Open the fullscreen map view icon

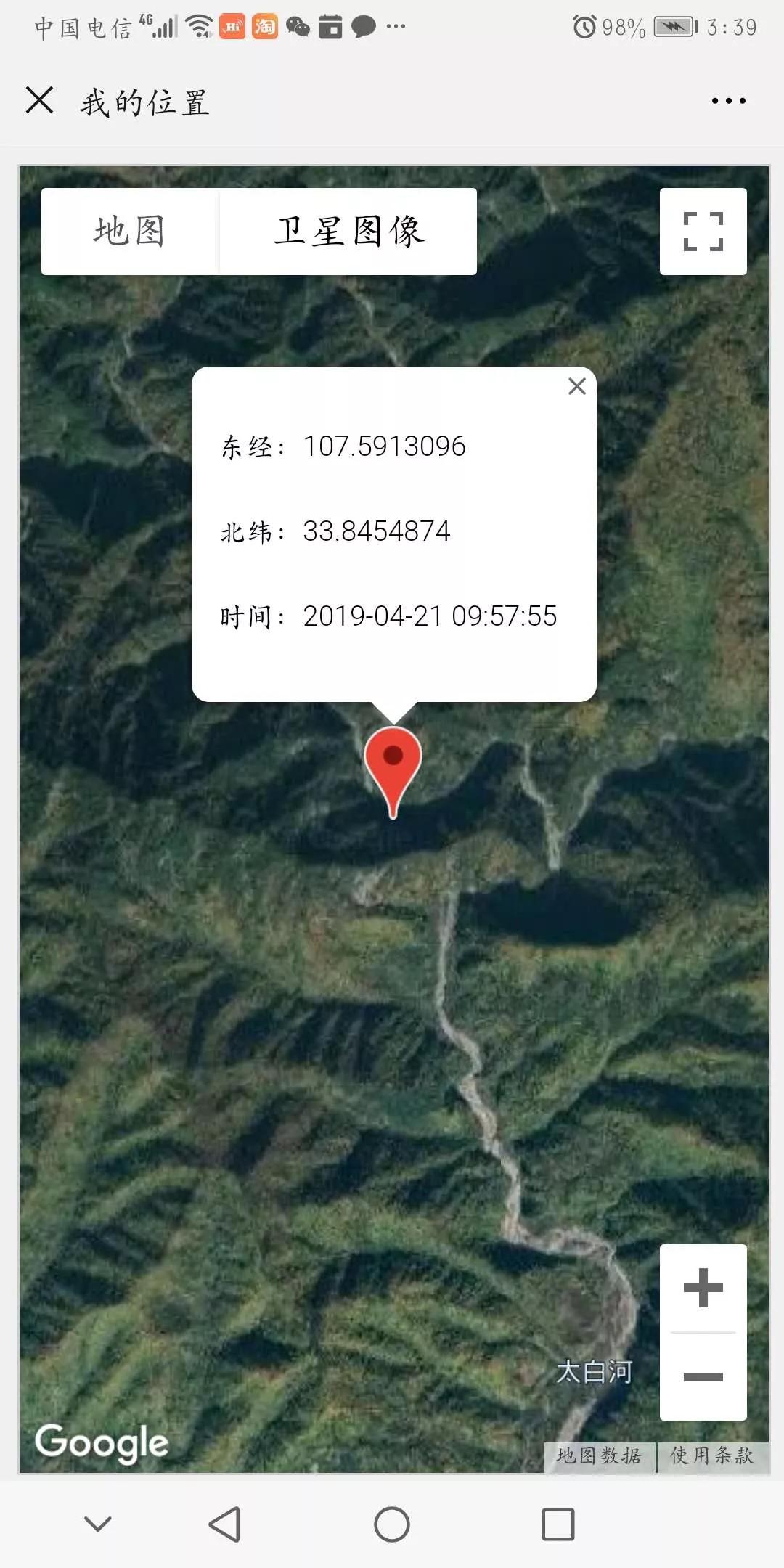(702, 232)
